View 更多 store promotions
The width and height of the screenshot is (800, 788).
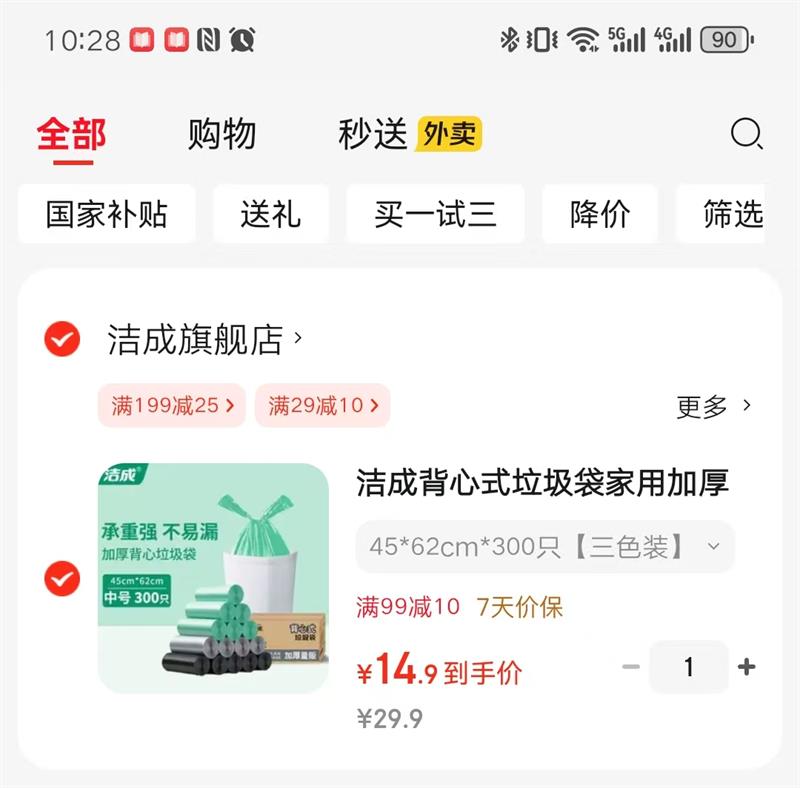click(713, 406)
